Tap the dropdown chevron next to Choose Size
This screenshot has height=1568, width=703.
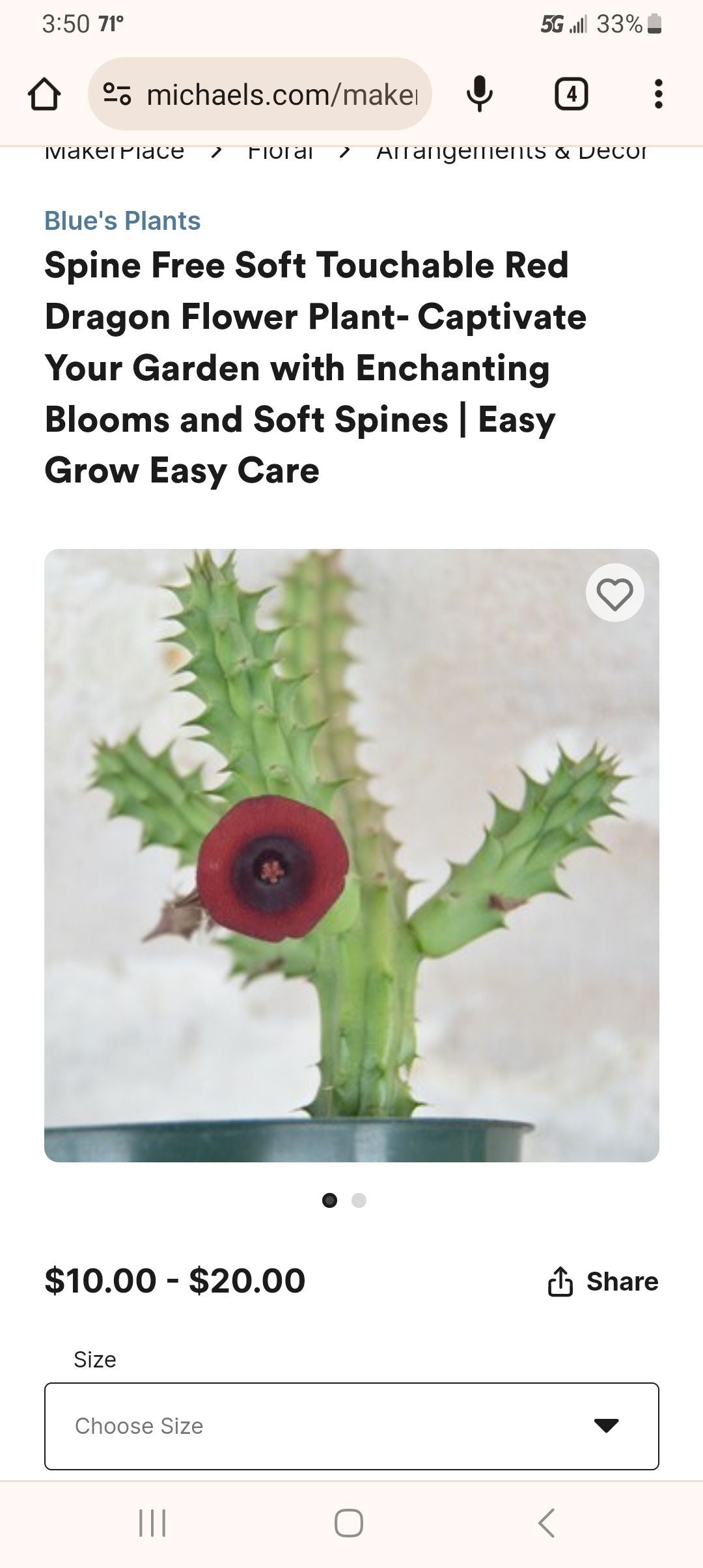coord(605,1426)
